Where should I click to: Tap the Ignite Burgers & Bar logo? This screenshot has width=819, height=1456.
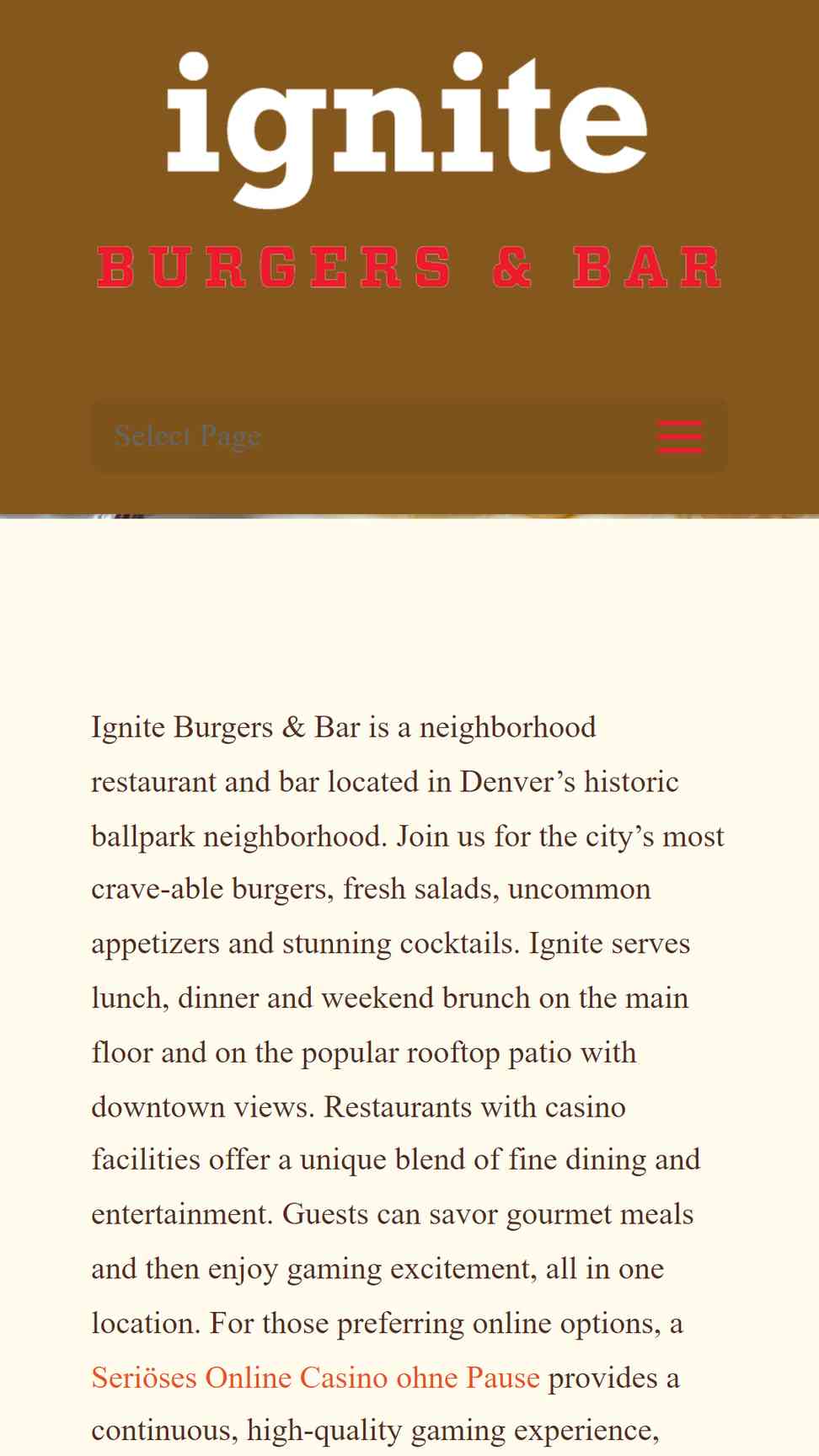pos(409,171)
